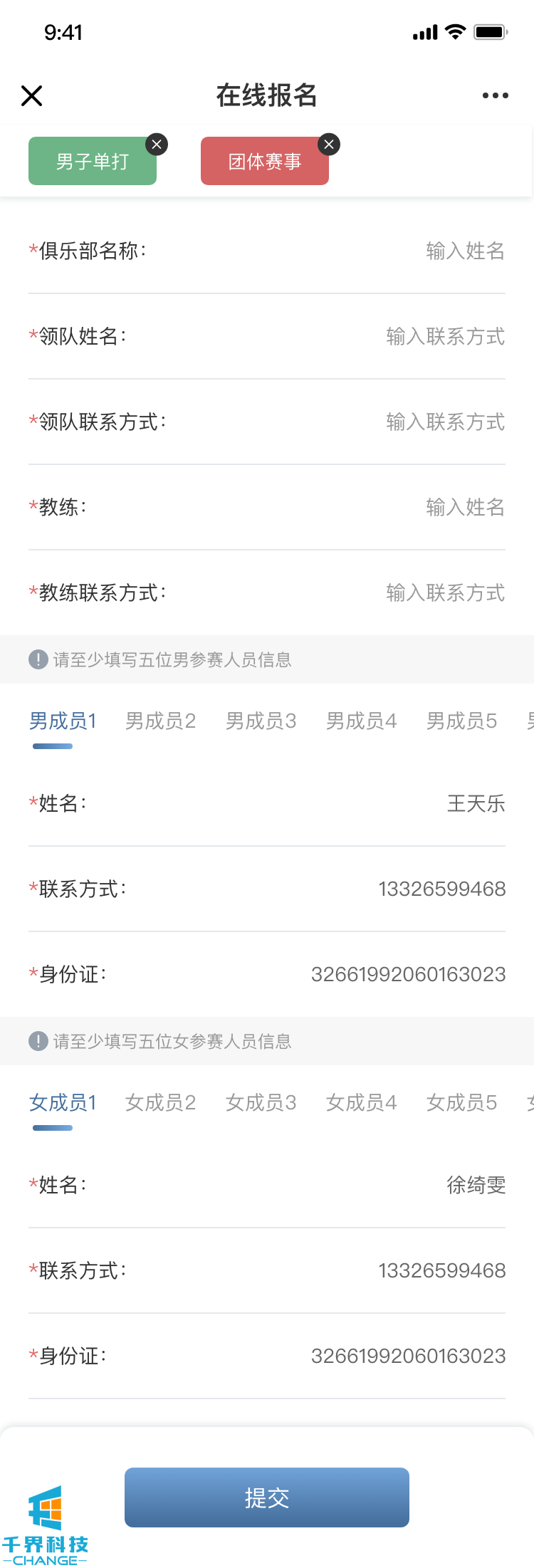Remove the 男子单打 tag
The height and width of the screenshot is (1568, 534).
pos(157,145)
